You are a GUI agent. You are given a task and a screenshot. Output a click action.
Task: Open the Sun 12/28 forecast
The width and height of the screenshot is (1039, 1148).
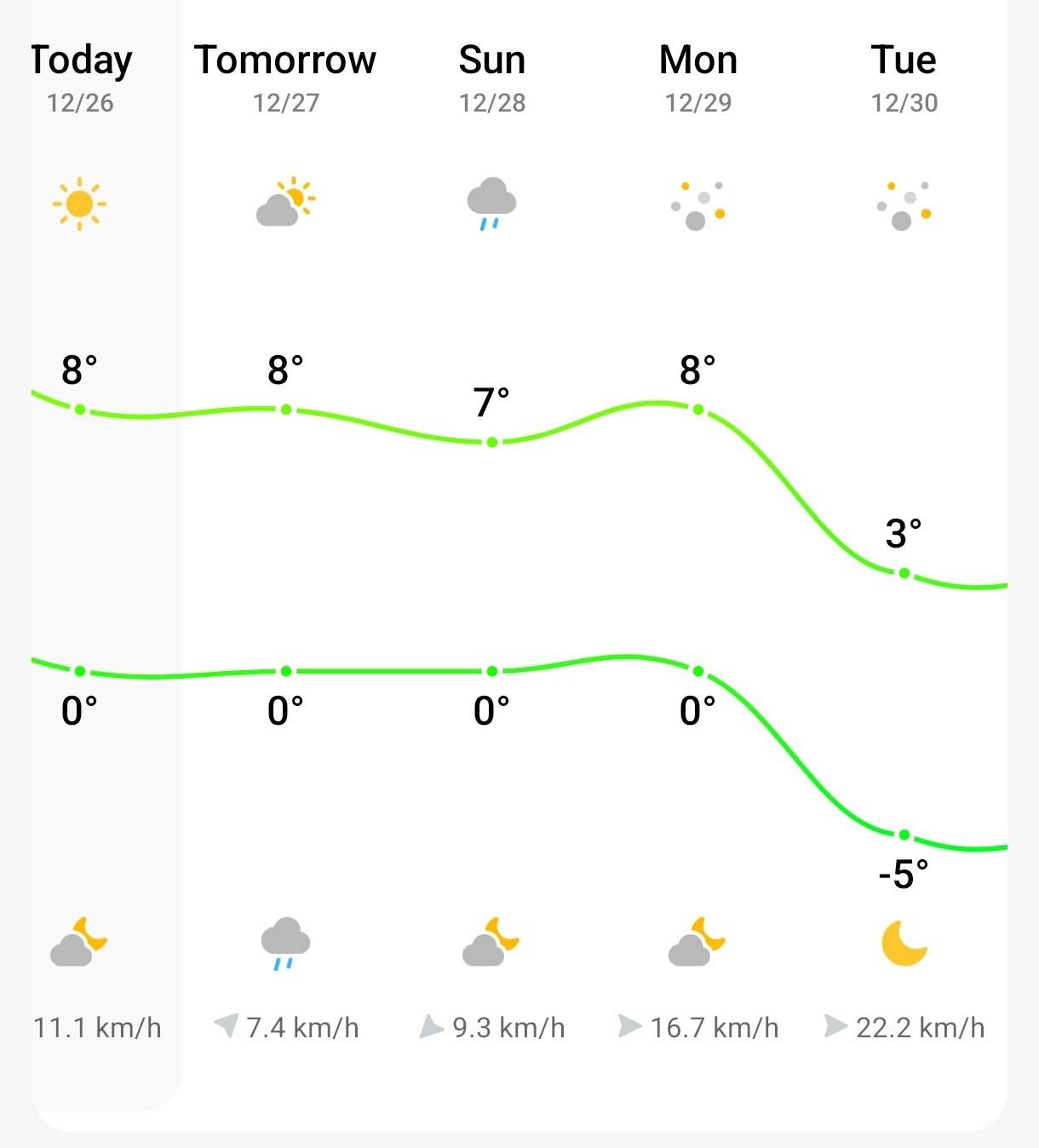click(x=492, y=77)
